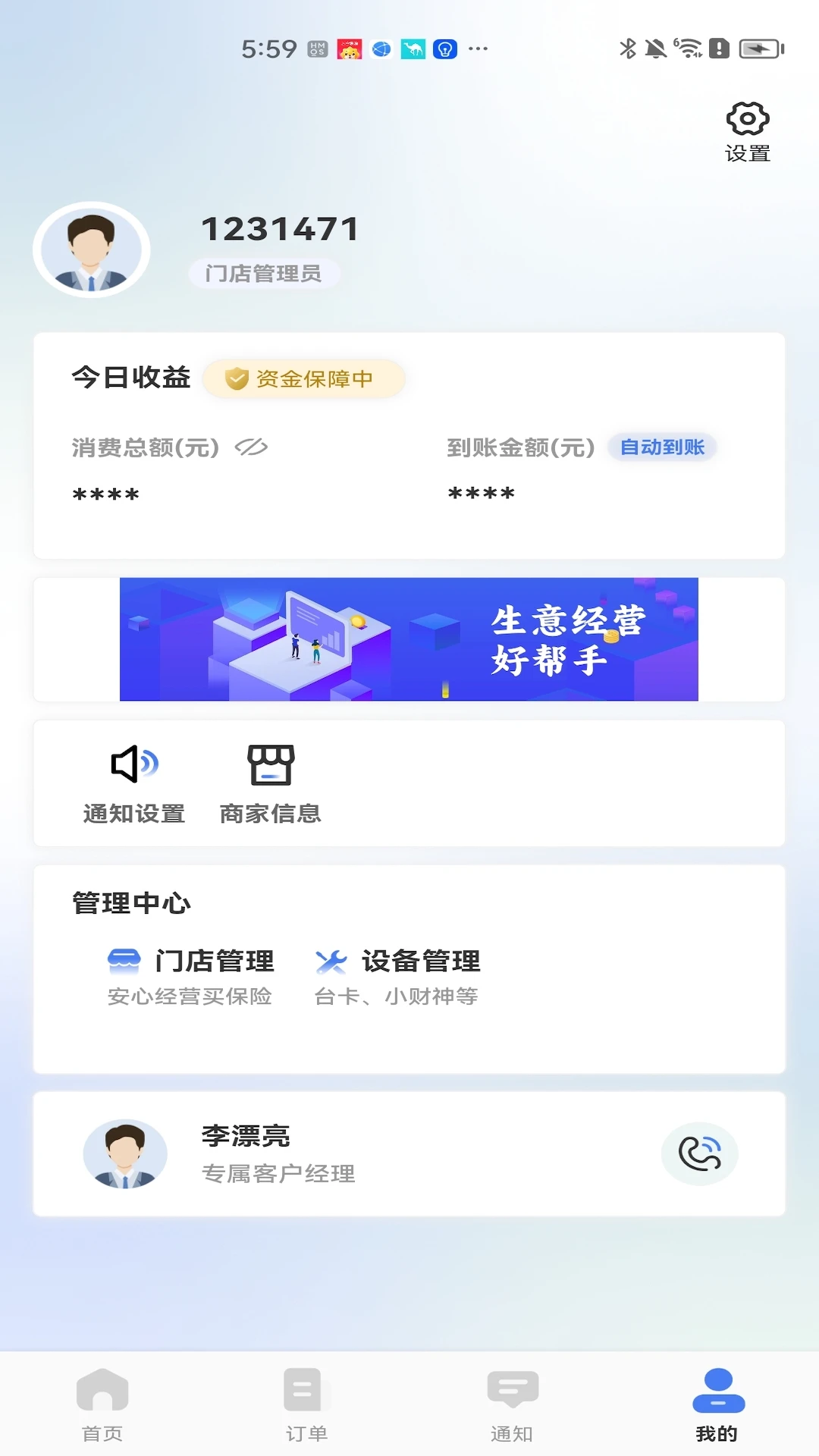
Task: Open the 资金保障中 badge
Action: (303, 378)
